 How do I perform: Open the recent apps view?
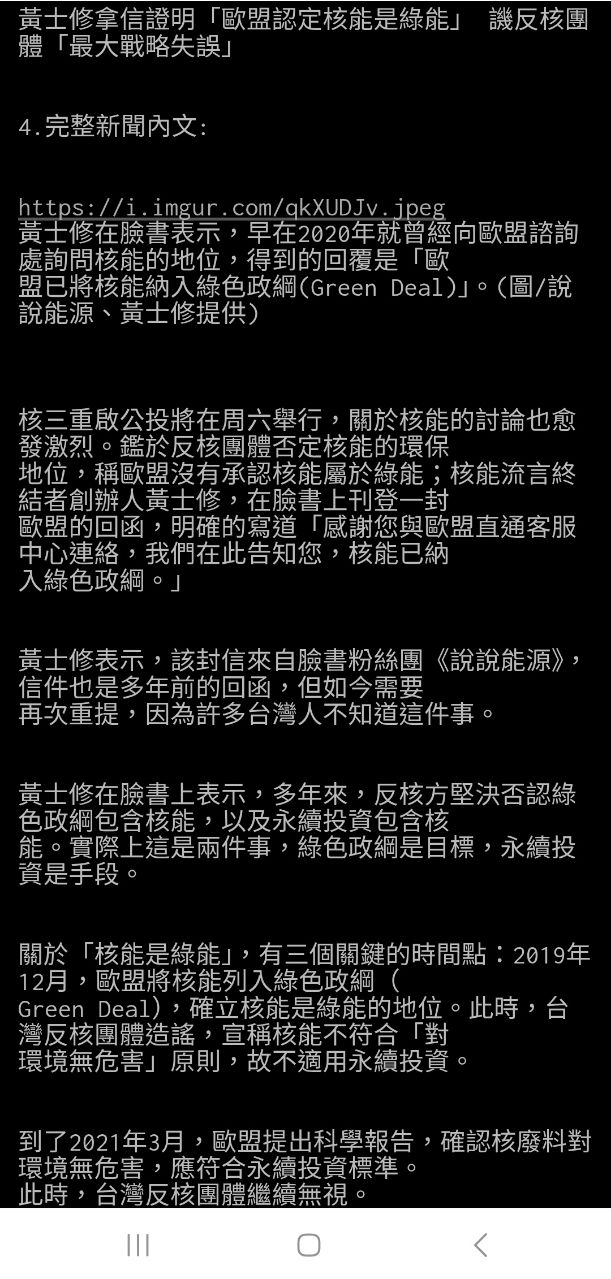(x=137, y=1244)
